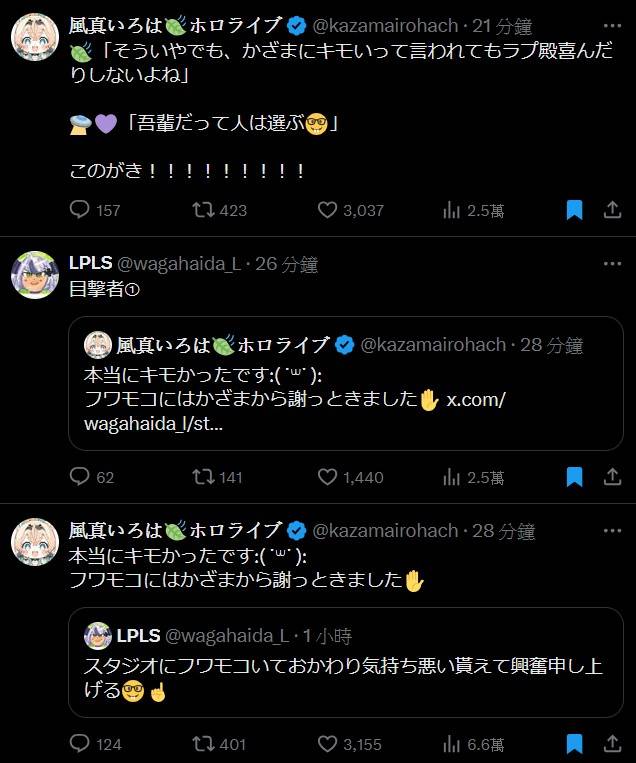
Task: Open LPLS profile avatar on 目擊者① tweet
Action: click(35, 275)
